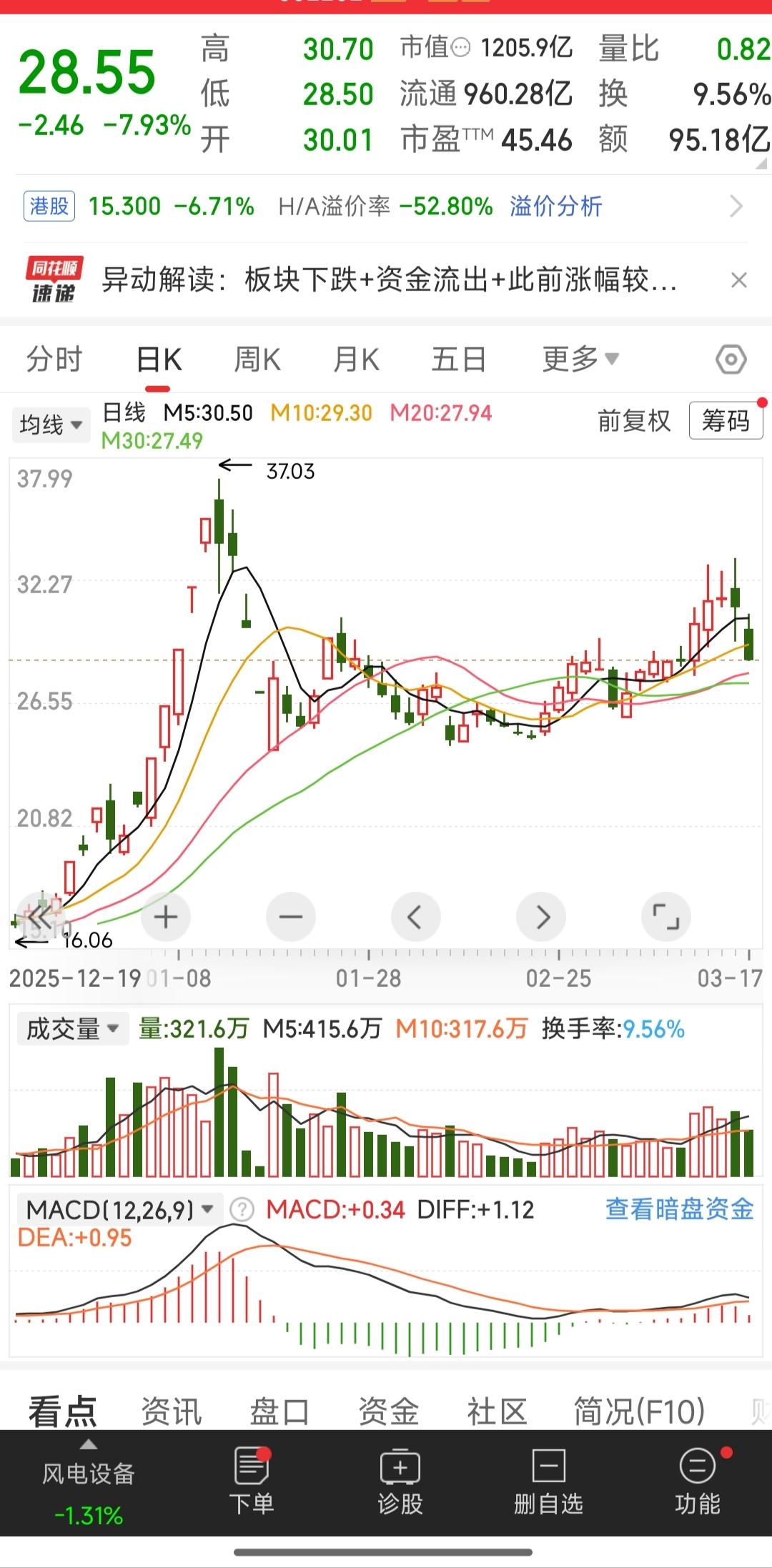772x1568 pixels.
Task: Open the 成交量 volume indicator dropdown
Action: [x=71, y=1028]
